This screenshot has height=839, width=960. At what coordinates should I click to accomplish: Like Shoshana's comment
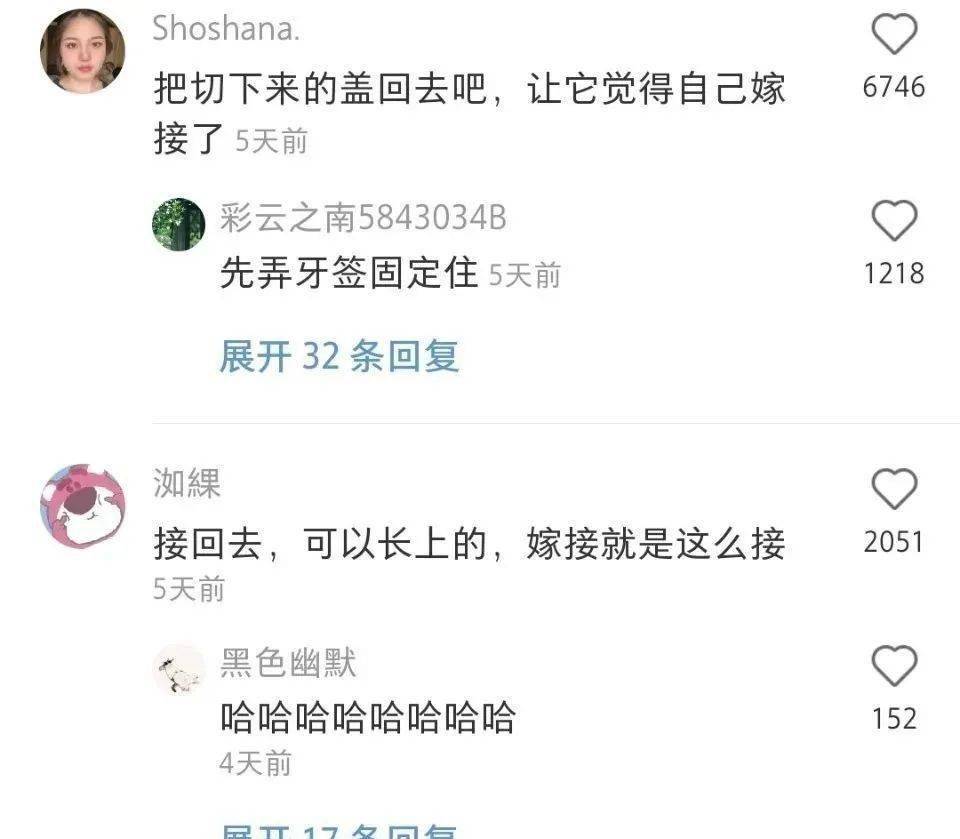tap(894, 37)
